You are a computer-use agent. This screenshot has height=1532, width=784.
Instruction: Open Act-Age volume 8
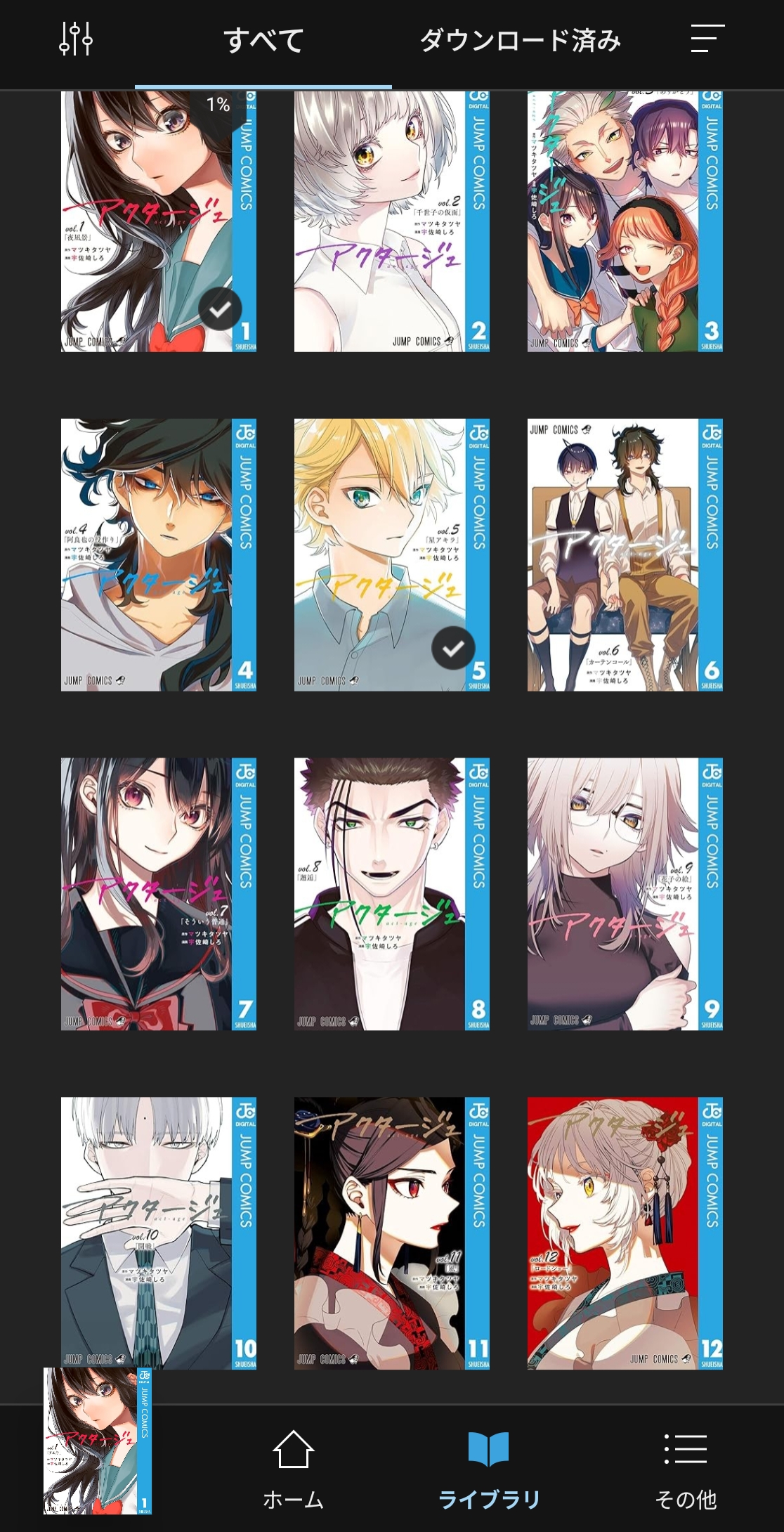[391, 894]
